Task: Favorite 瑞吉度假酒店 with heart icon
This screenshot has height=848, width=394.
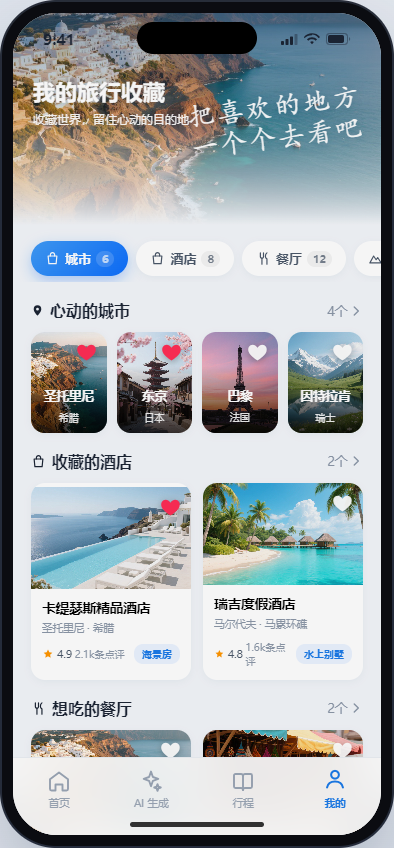Action: (342, 503)
